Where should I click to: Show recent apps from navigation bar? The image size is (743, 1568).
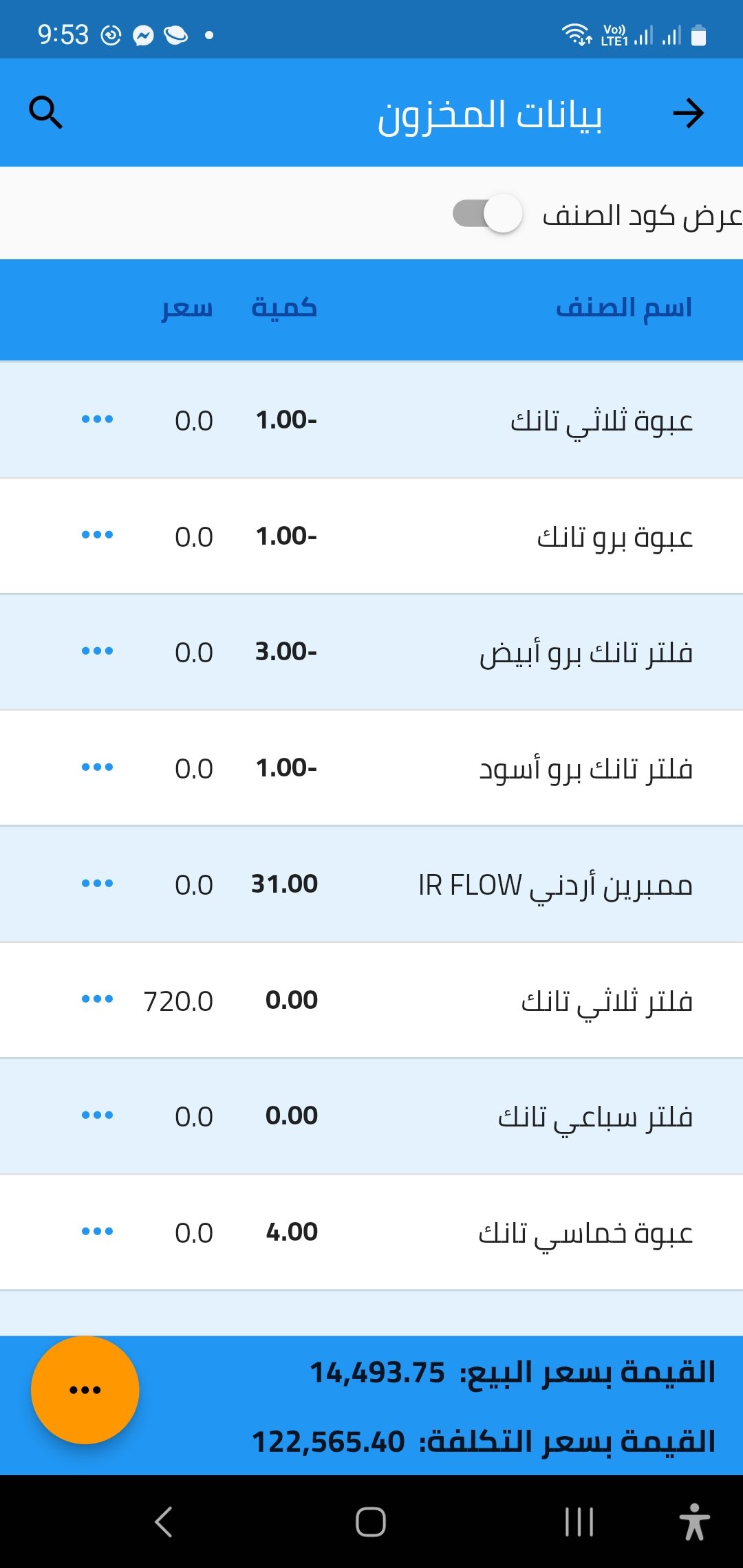579,1521
